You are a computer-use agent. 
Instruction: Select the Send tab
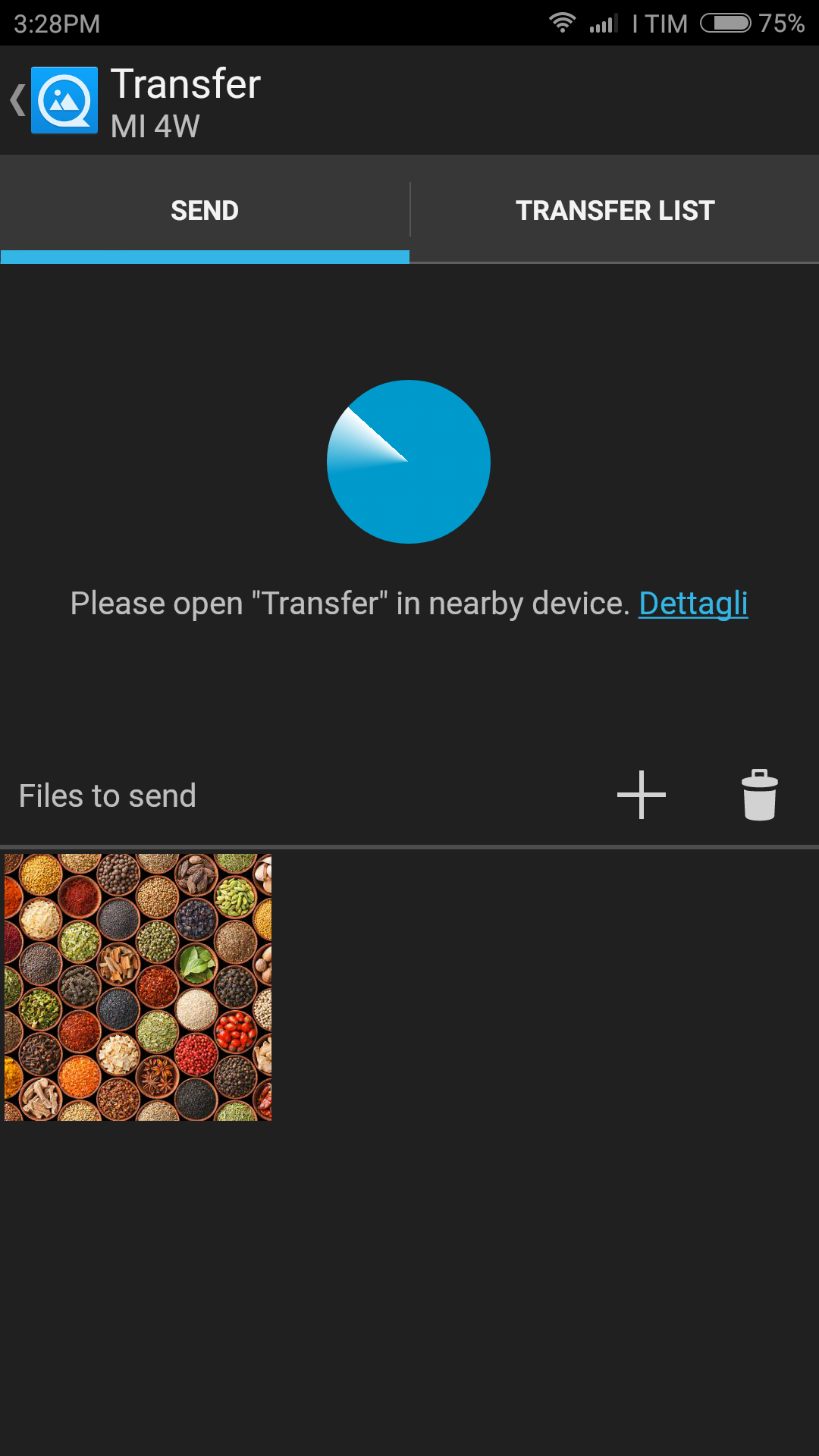coord(205,210)
